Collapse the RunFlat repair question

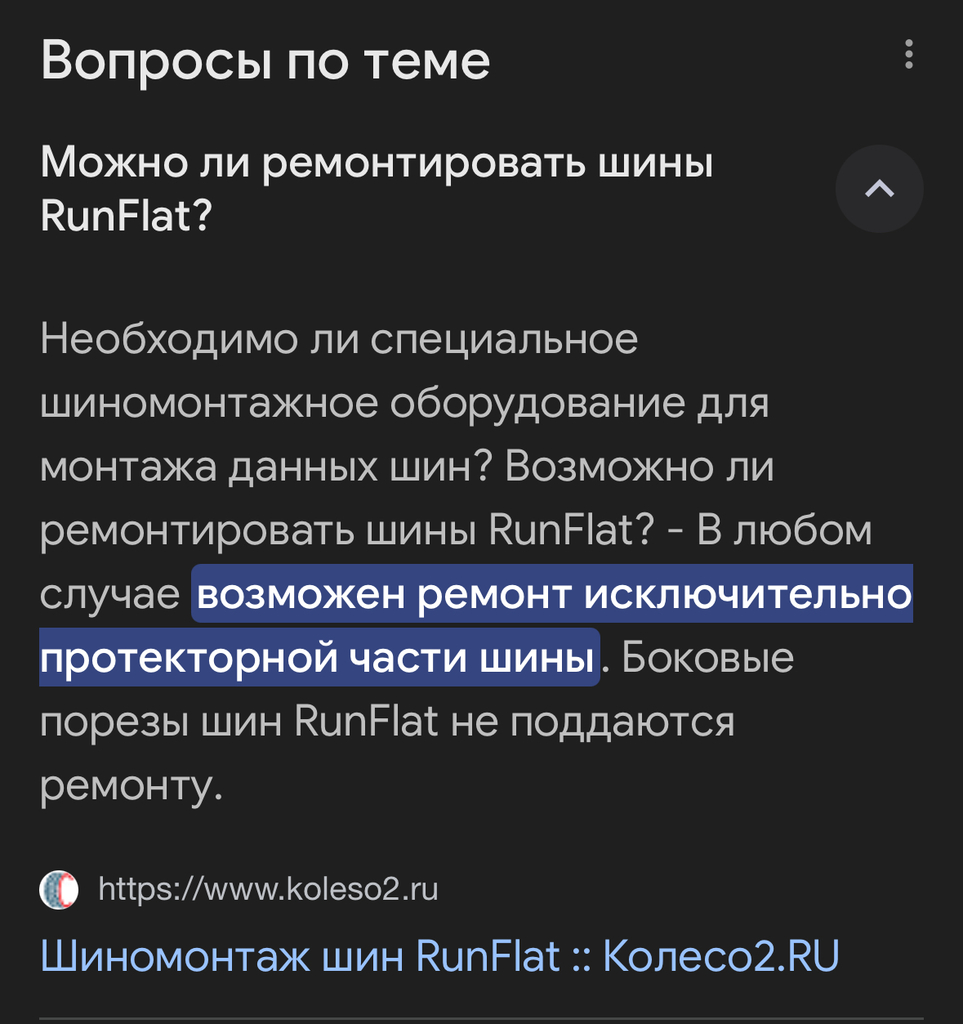point(879,189)
